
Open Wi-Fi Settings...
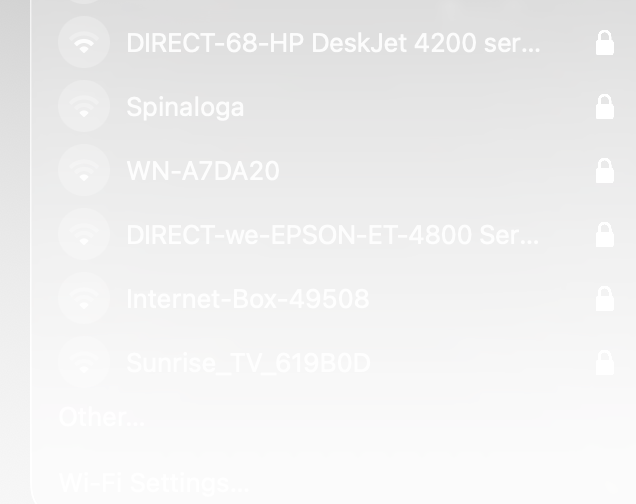tap(154, 483)
